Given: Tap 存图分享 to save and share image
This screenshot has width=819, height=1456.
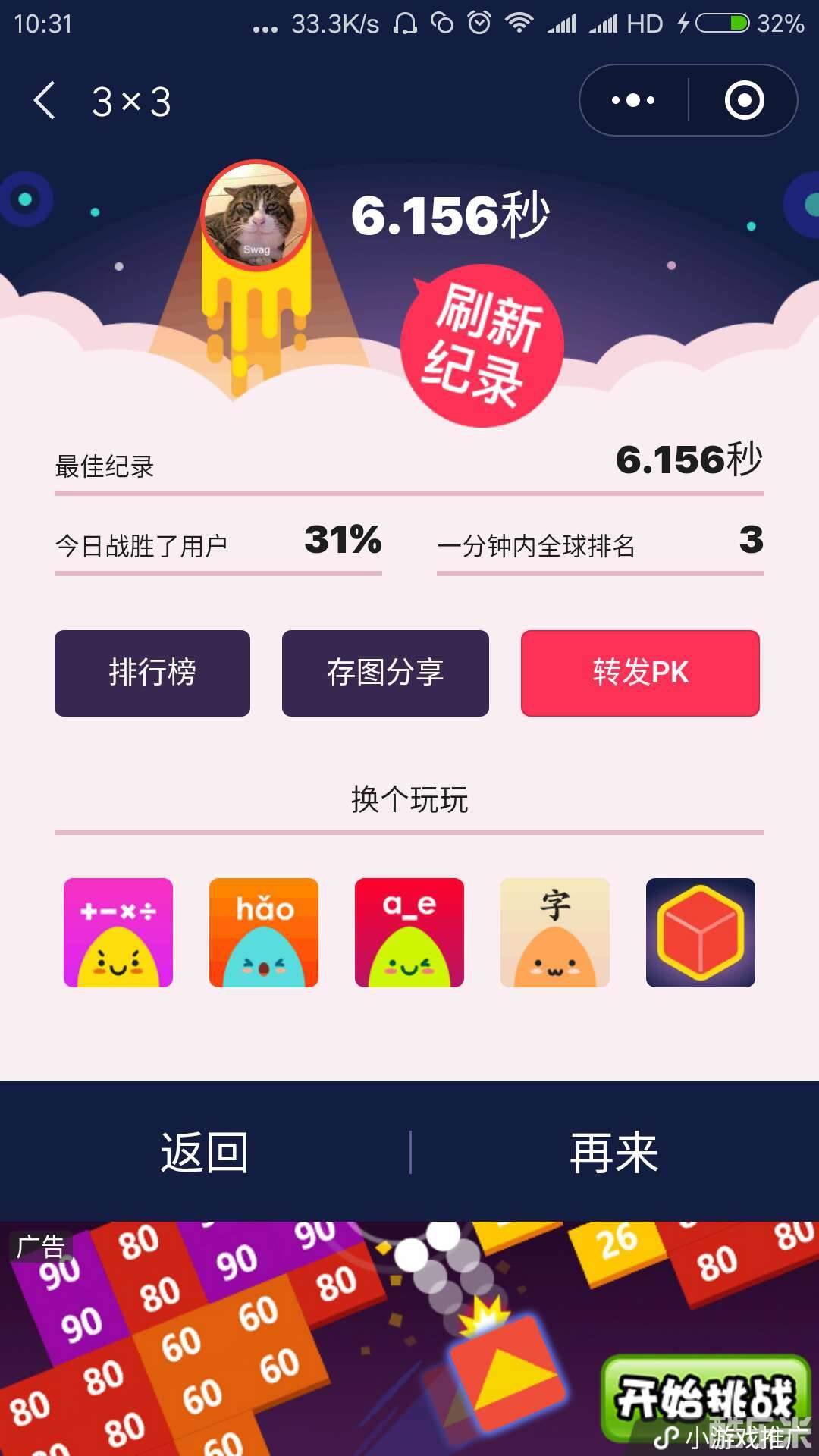Looking at the screenshot, I should point(384,673).
